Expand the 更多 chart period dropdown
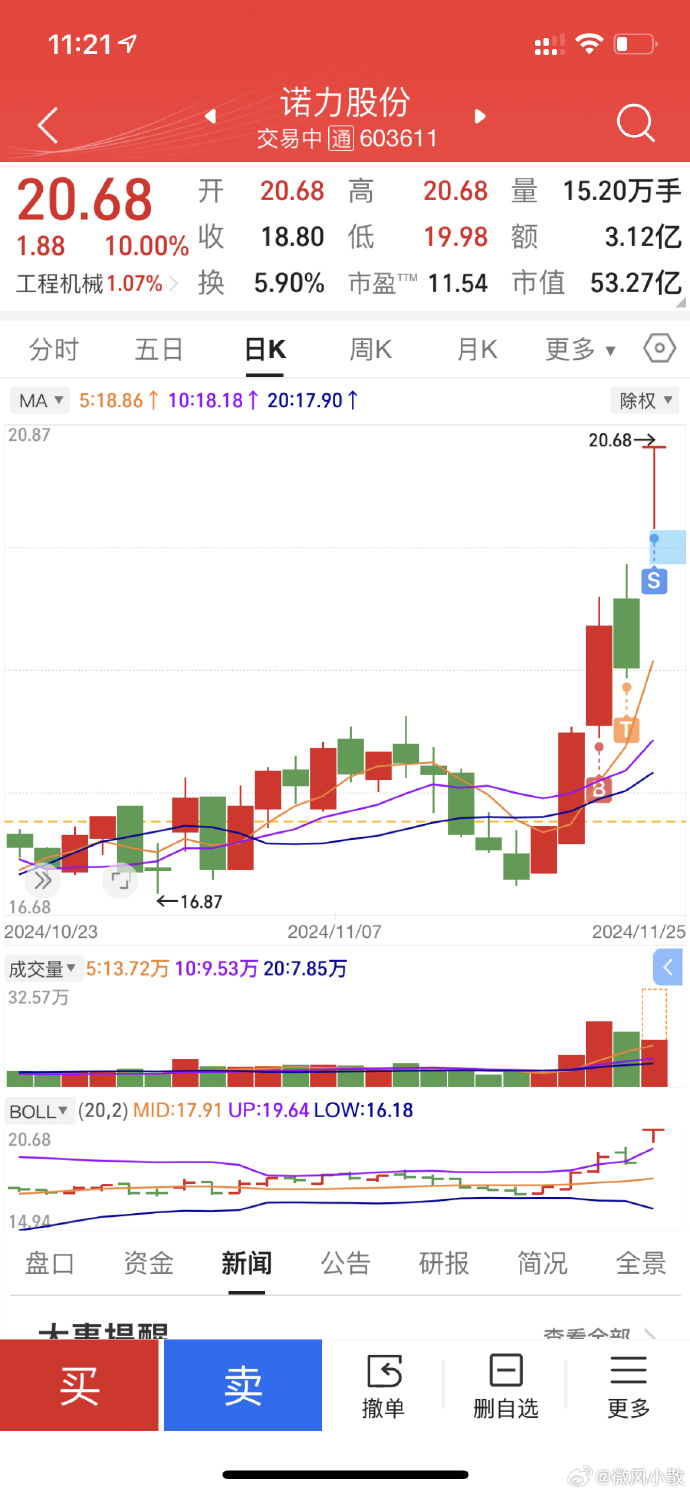690x1493 pixels. pos(580,349)
